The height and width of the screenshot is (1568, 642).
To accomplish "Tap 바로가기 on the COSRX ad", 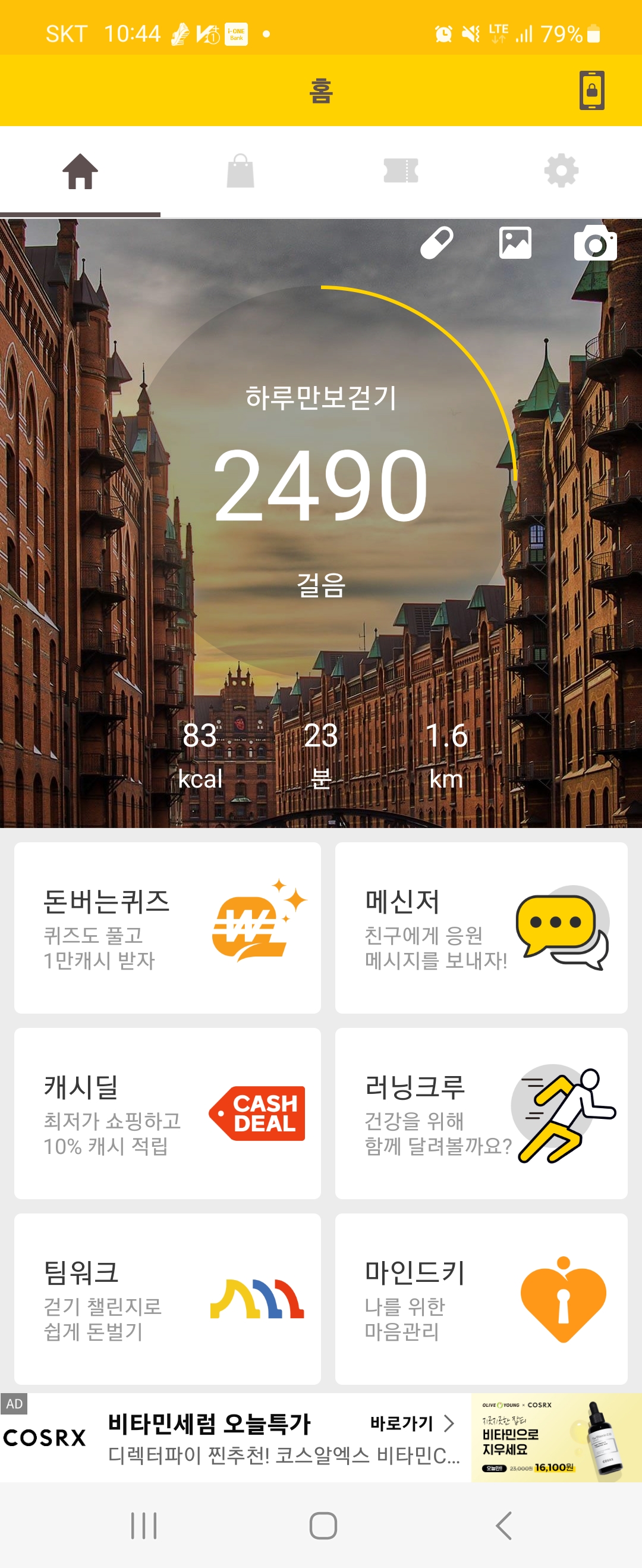I will point(412,1423).
